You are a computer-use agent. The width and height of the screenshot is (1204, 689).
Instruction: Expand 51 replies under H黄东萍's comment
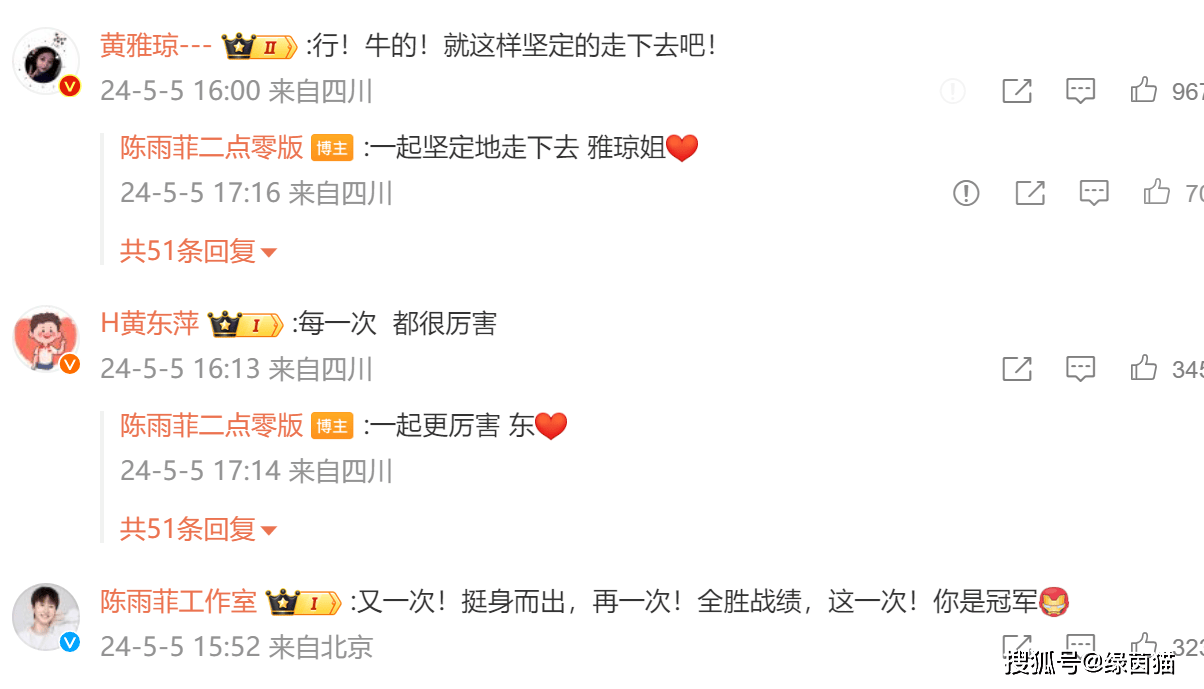[198, 529]
